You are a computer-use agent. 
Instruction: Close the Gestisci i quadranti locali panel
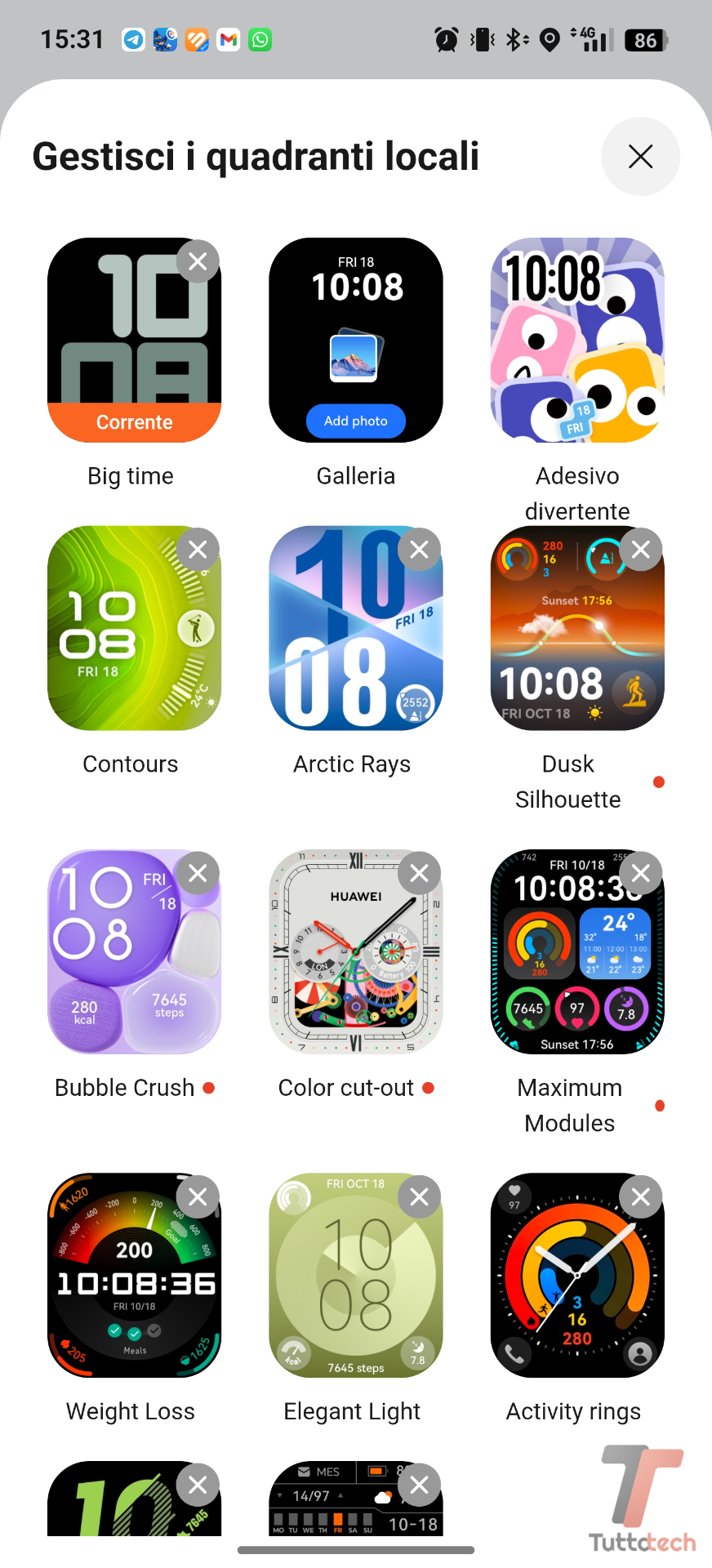point(640,156)
